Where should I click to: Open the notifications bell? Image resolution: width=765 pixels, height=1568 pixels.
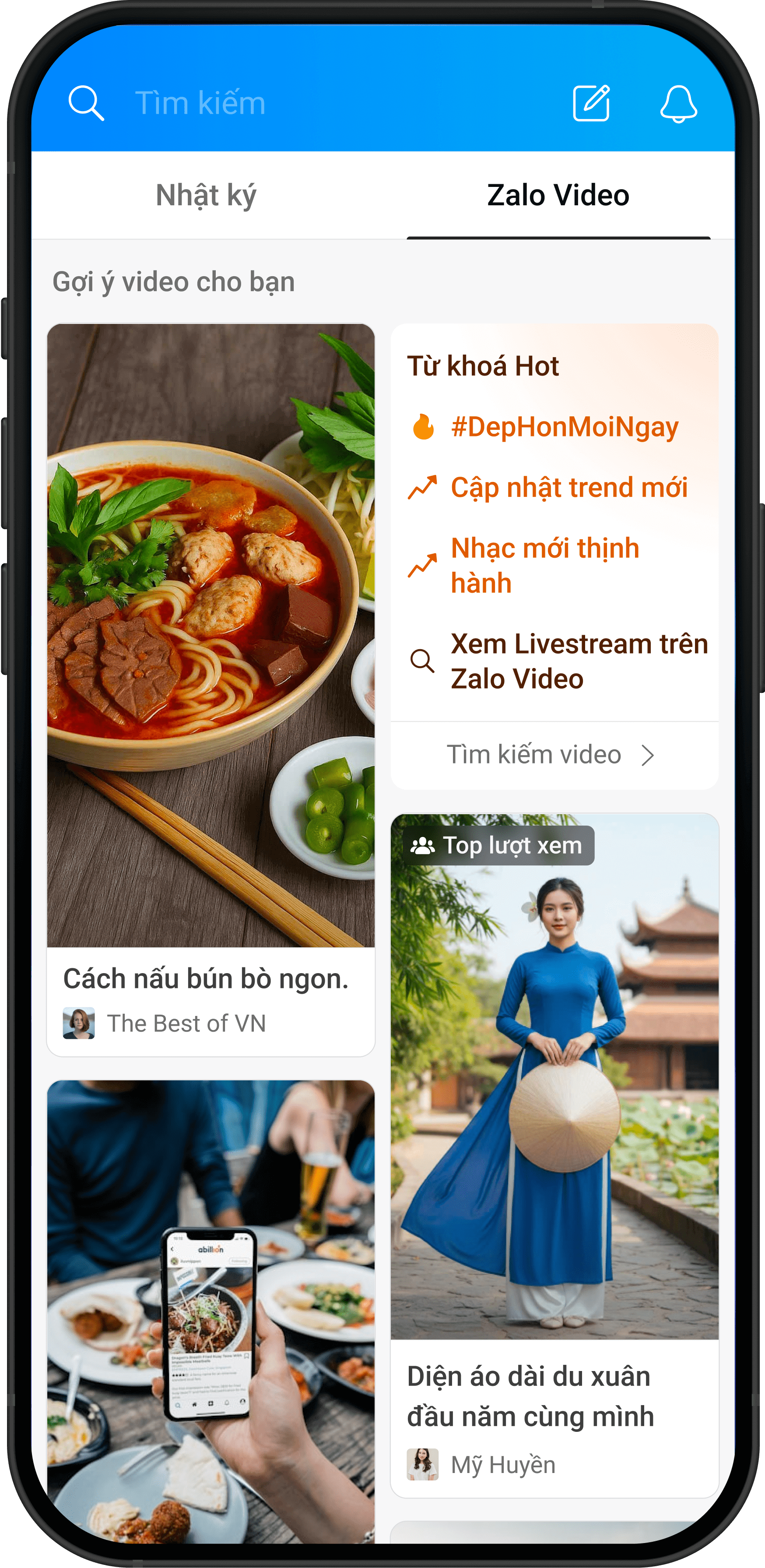678,103
